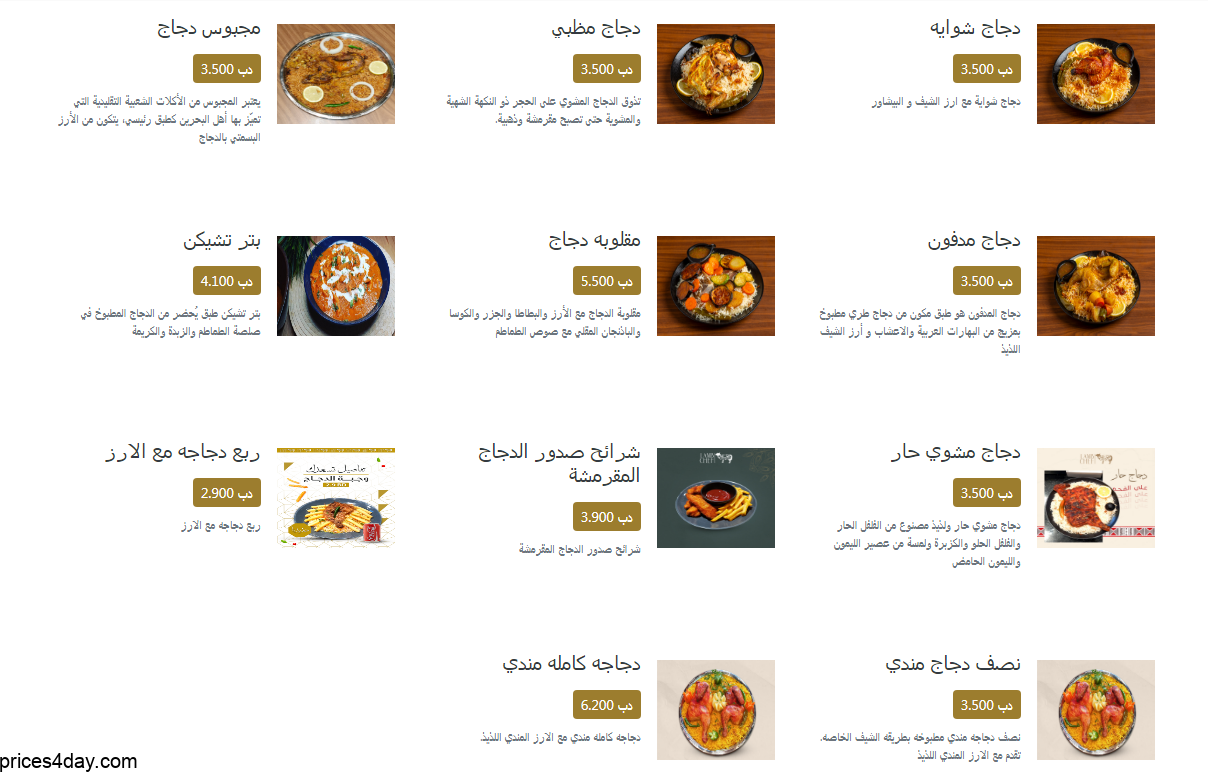Open the ربع دجاجه مع الارز photo
This screenshot has width=1208, height=772.
335,498
